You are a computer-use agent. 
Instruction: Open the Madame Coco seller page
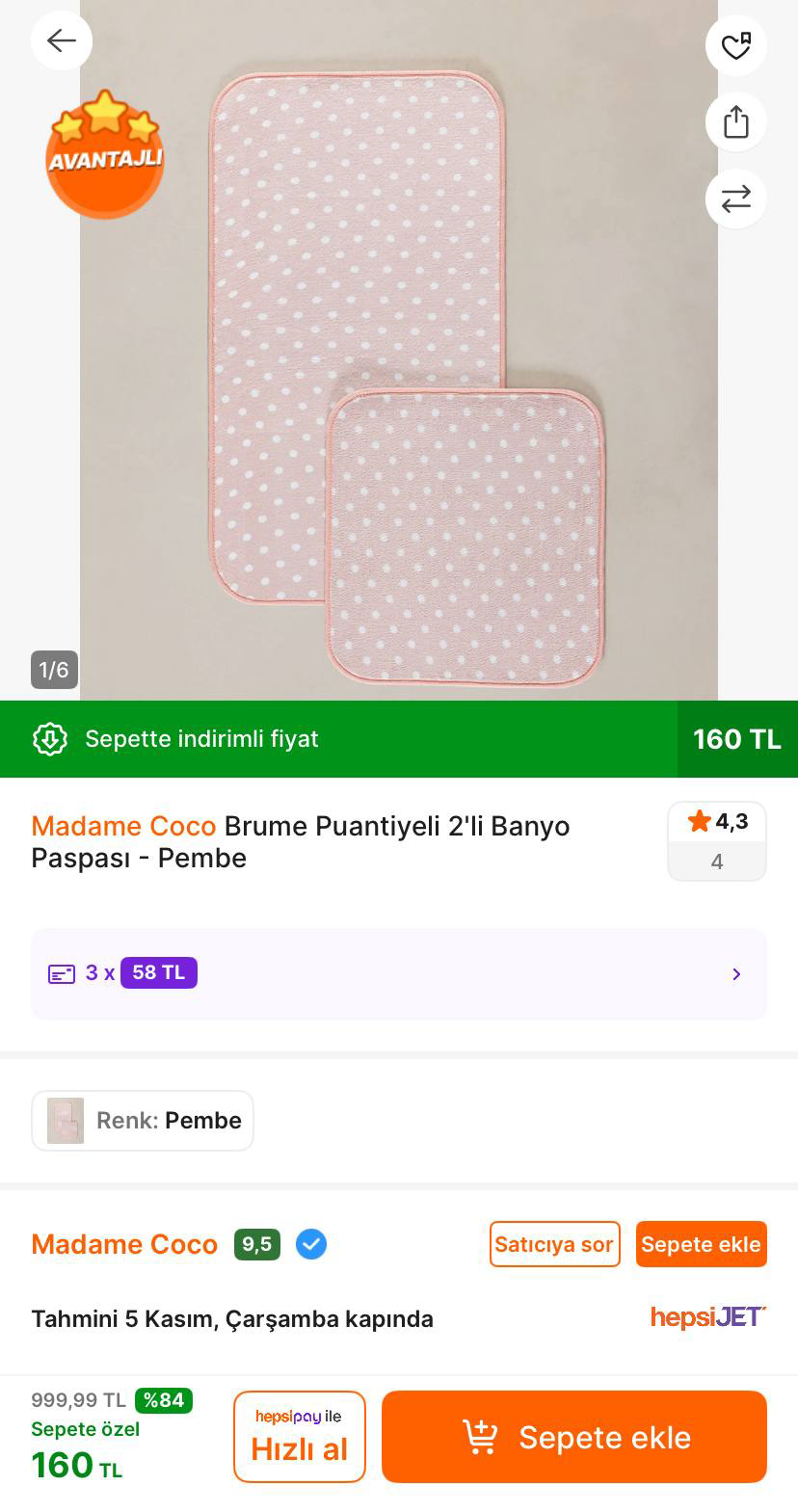pyautogui.click(x=124, y=1244)
